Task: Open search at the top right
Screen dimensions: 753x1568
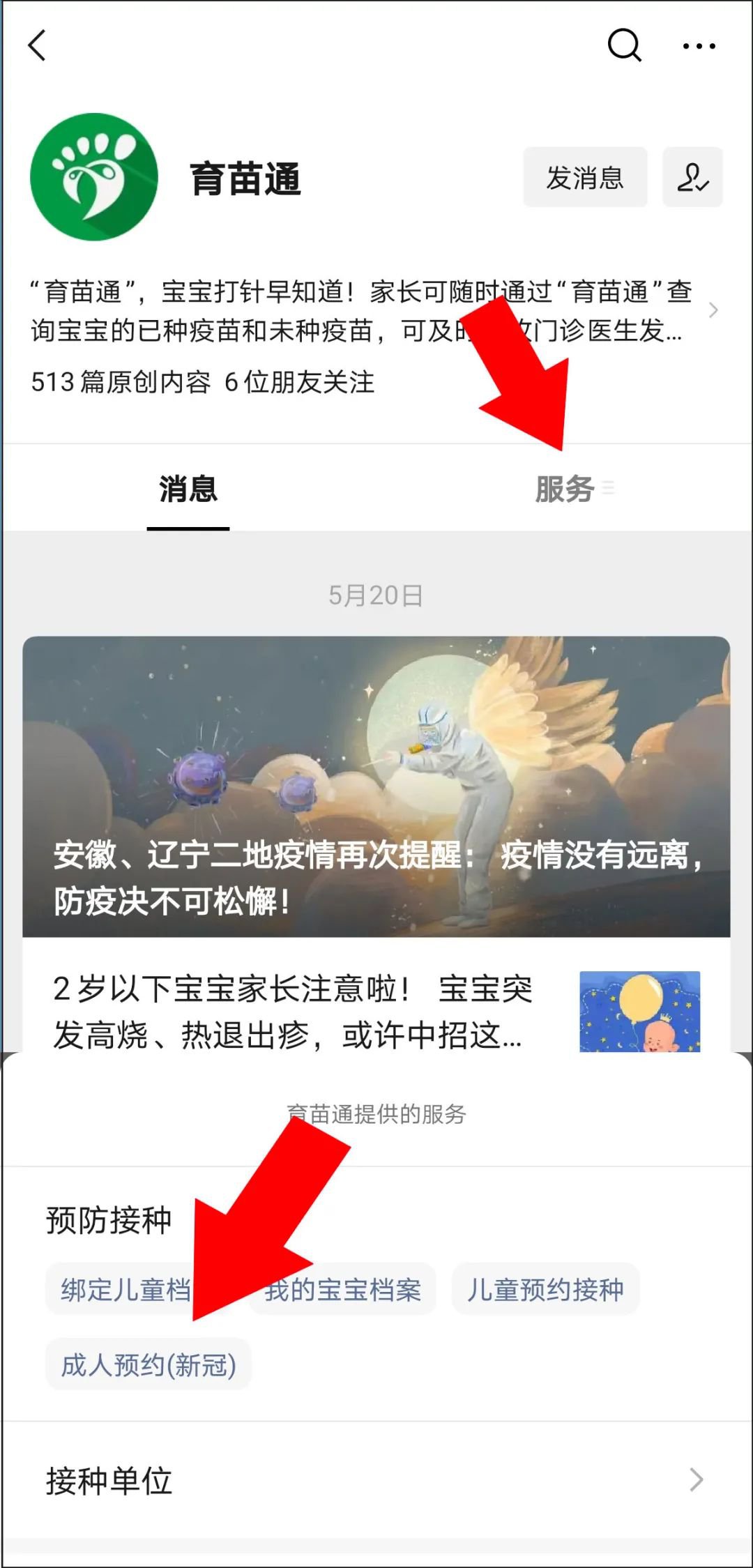Action: (x=623, y=46)
